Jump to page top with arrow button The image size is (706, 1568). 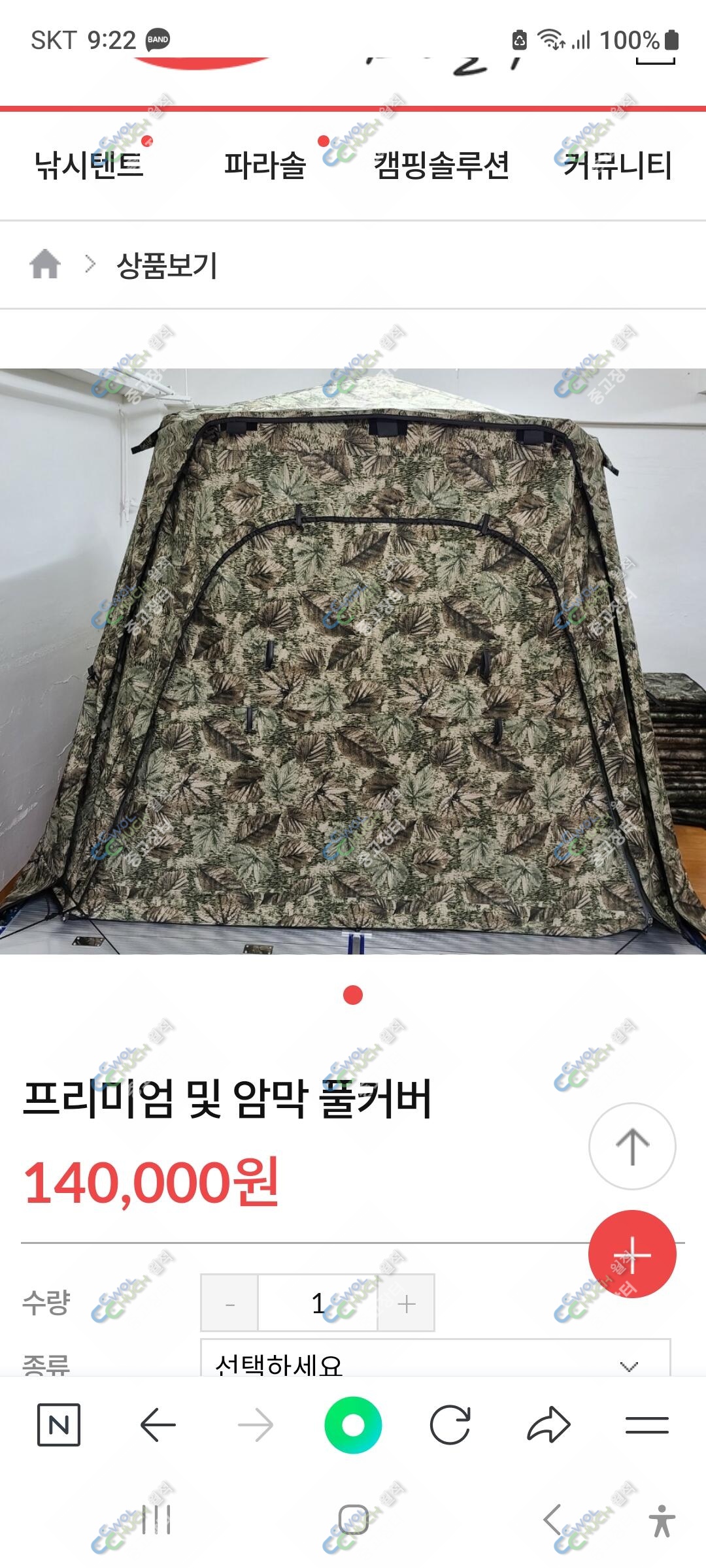pyautogui.click(x=632, y=1146)
